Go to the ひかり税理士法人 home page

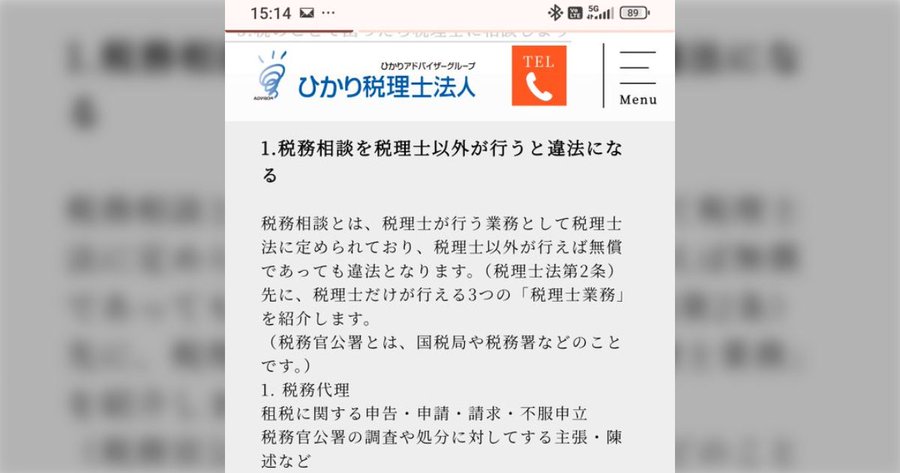[x=365, y=78]
